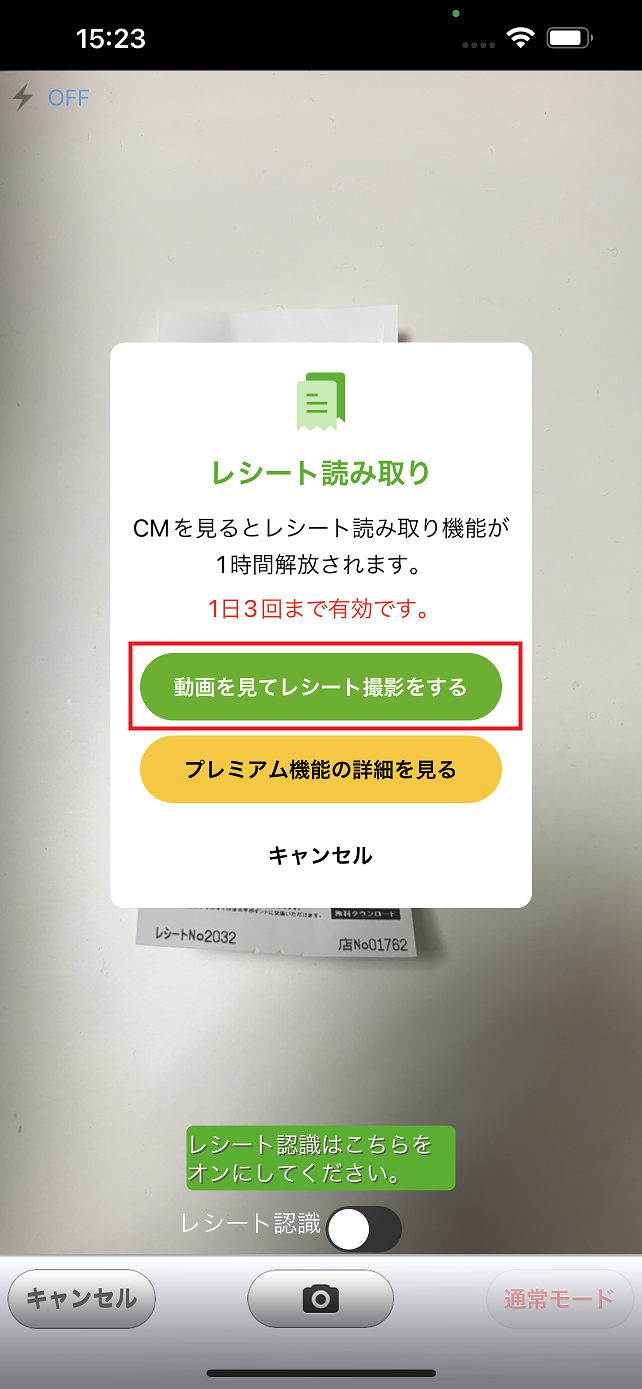Enable the レシート認識 switch
Screen dimensions: 642x1389
[x=364, y=1229]
